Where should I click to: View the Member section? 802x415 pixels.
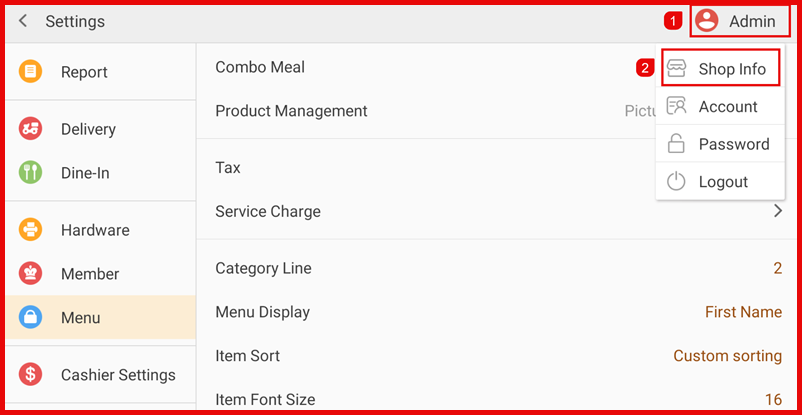(90, 274)
